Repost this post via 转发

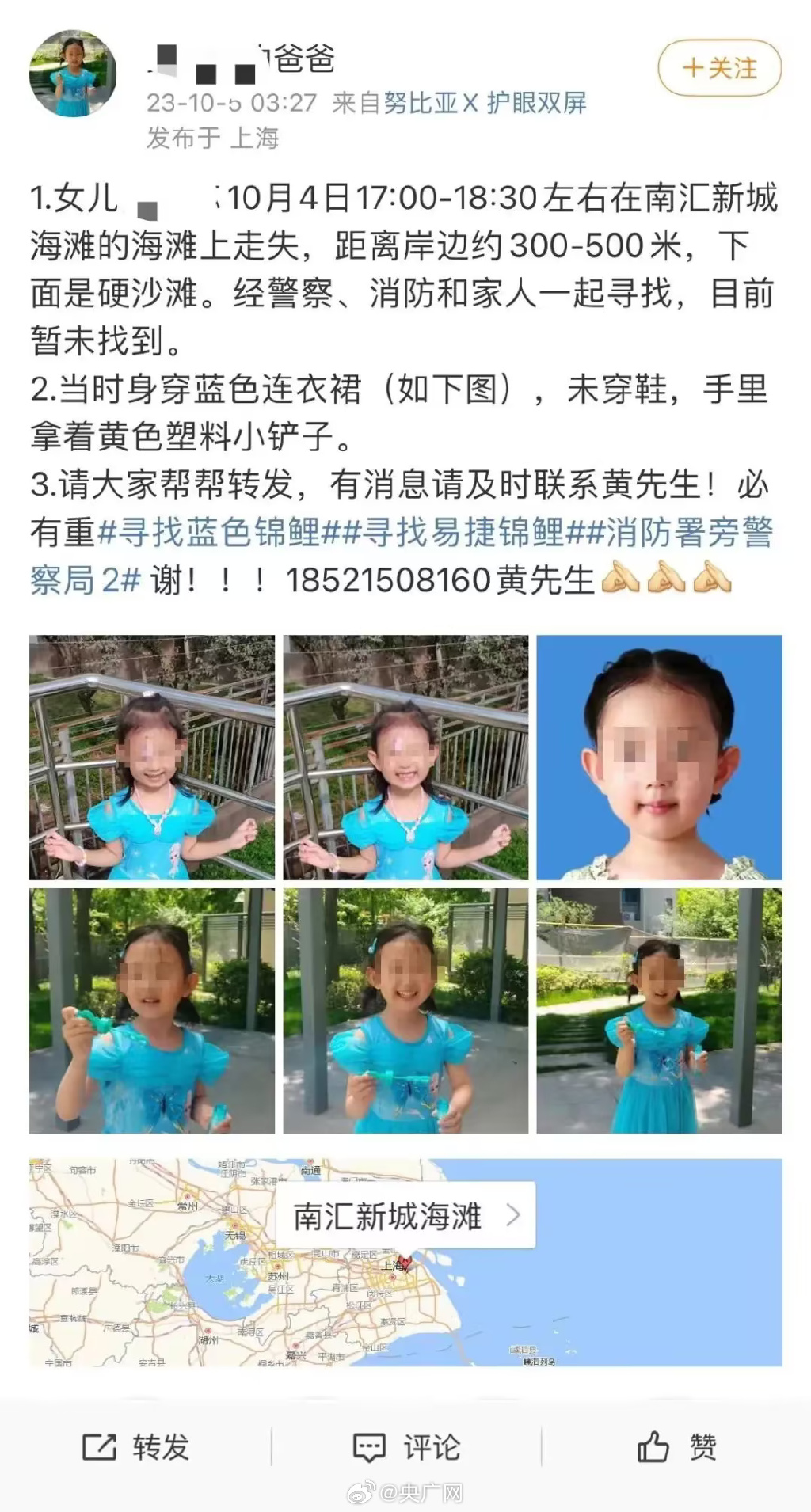point(136,1448)
